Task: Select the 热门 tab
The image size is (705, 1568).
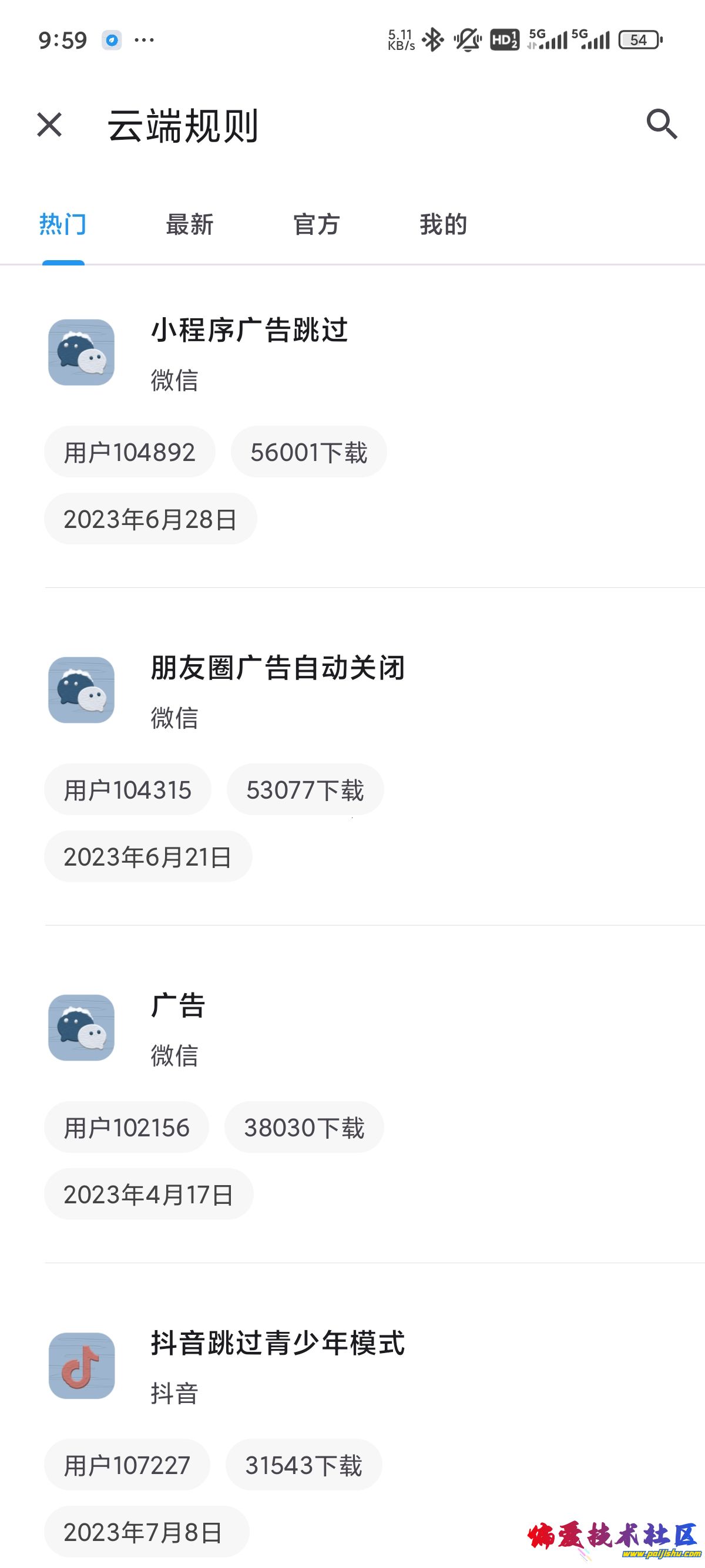Action: 63,224
